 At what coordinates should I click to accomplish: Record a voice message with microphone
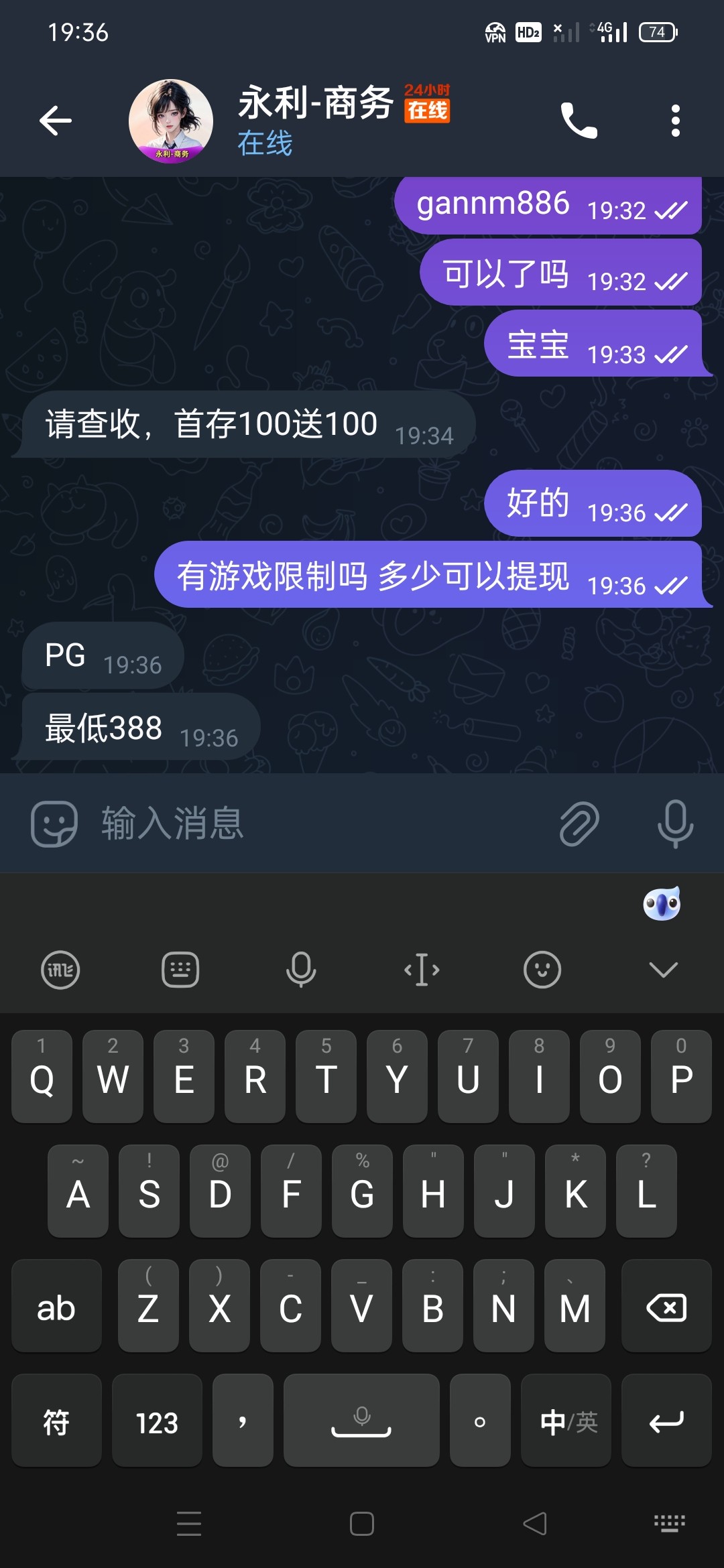674,824
